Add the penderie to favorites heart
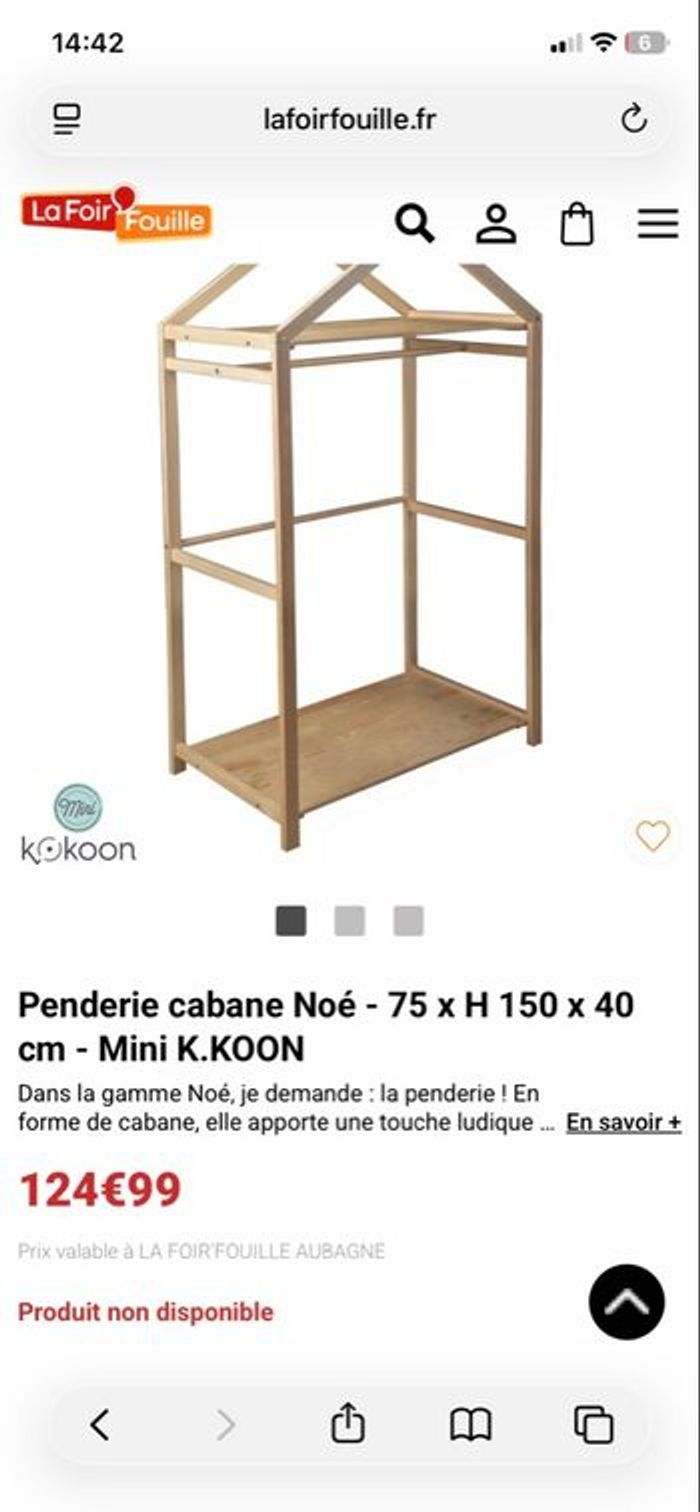The height and width of the screenshot is (1512, 700). click(653, 835)
